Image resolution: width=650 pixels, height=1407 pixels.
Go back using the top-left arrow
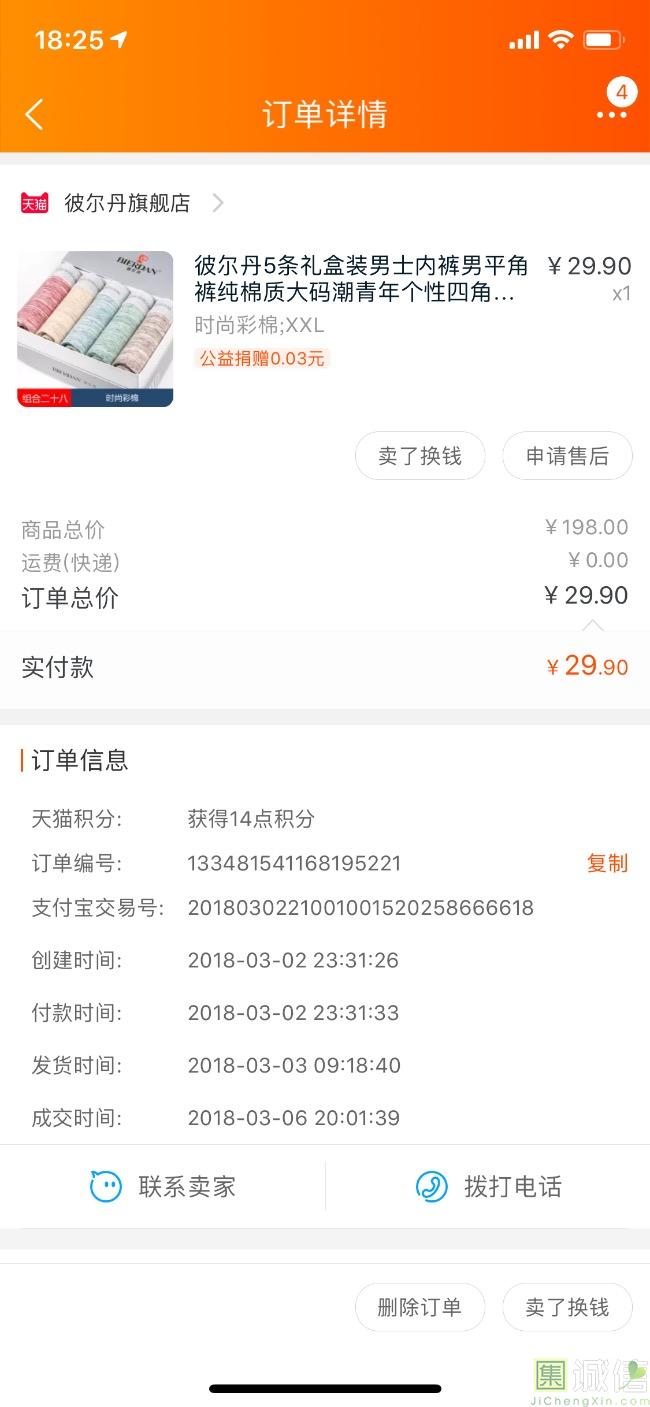click(34, 114)
